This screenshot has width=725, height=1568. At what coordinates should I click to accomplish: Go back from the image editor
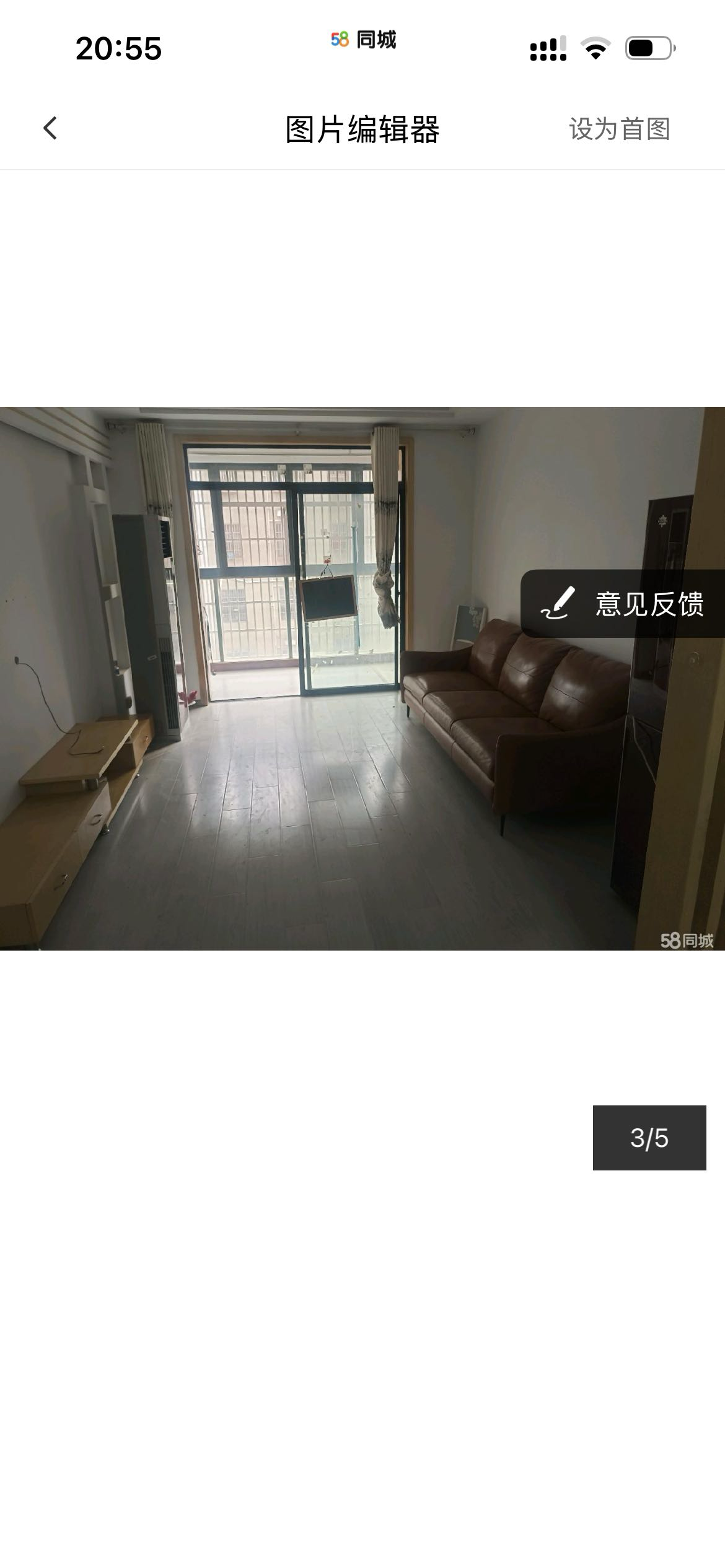[x=50, y=129]
